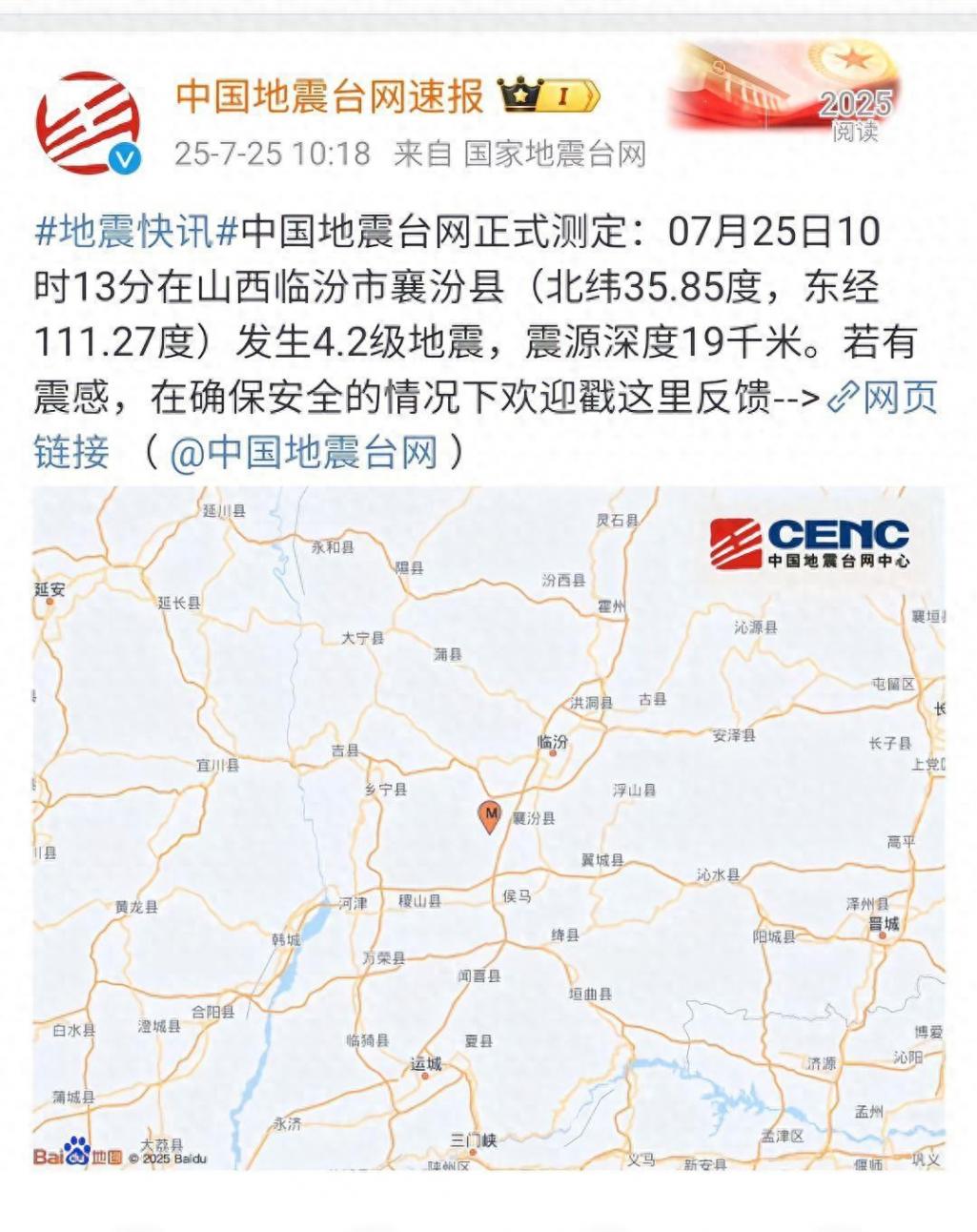This screenshot has height=1232, width=977.
Task: Tap the account name 中国地震台网速报
Action: pos(330,96)
